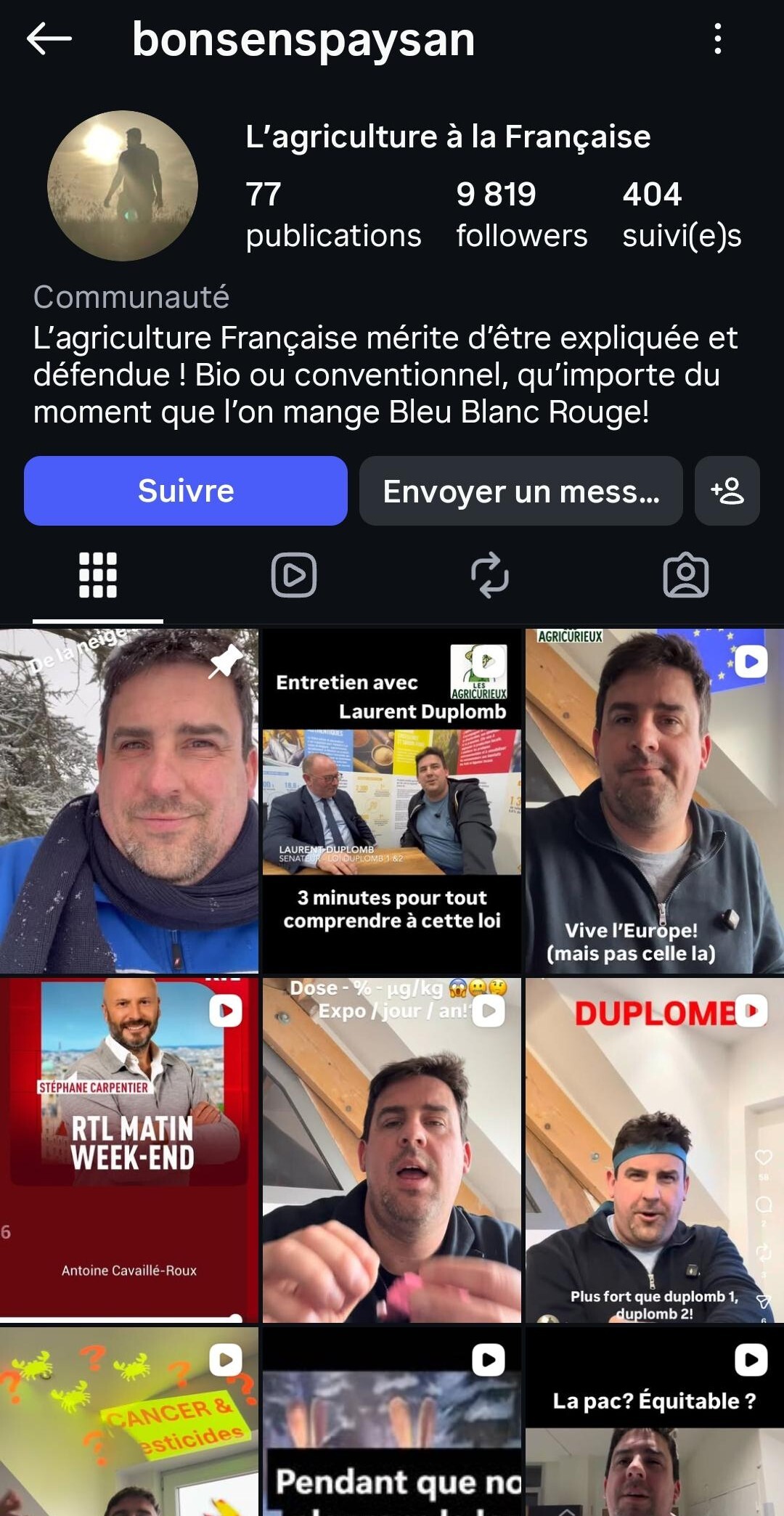
Task: Open the 9 819 followers list
Action: point(521,215)
